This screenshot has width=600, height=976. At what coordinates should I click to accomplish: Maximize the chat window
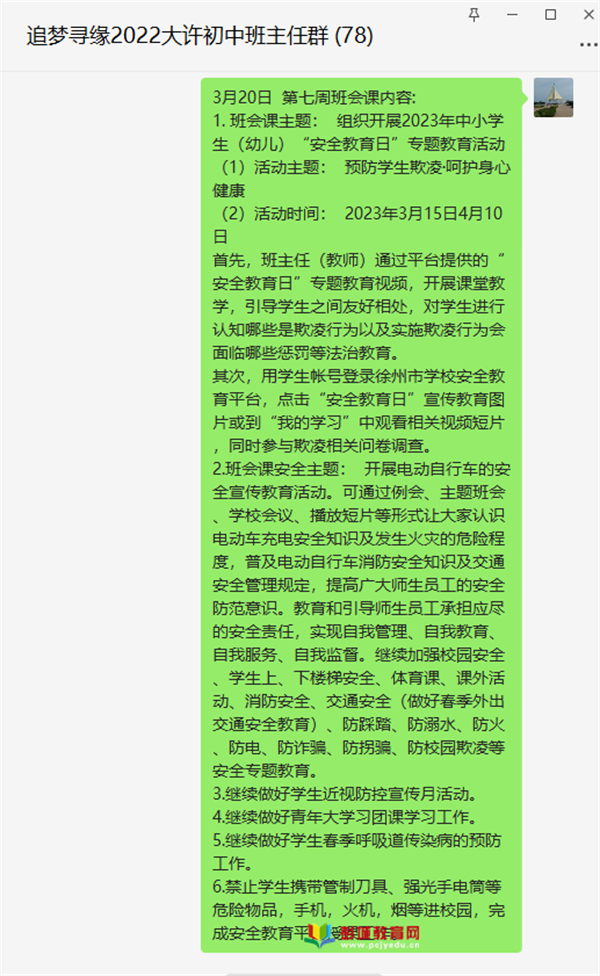[550, 14]
